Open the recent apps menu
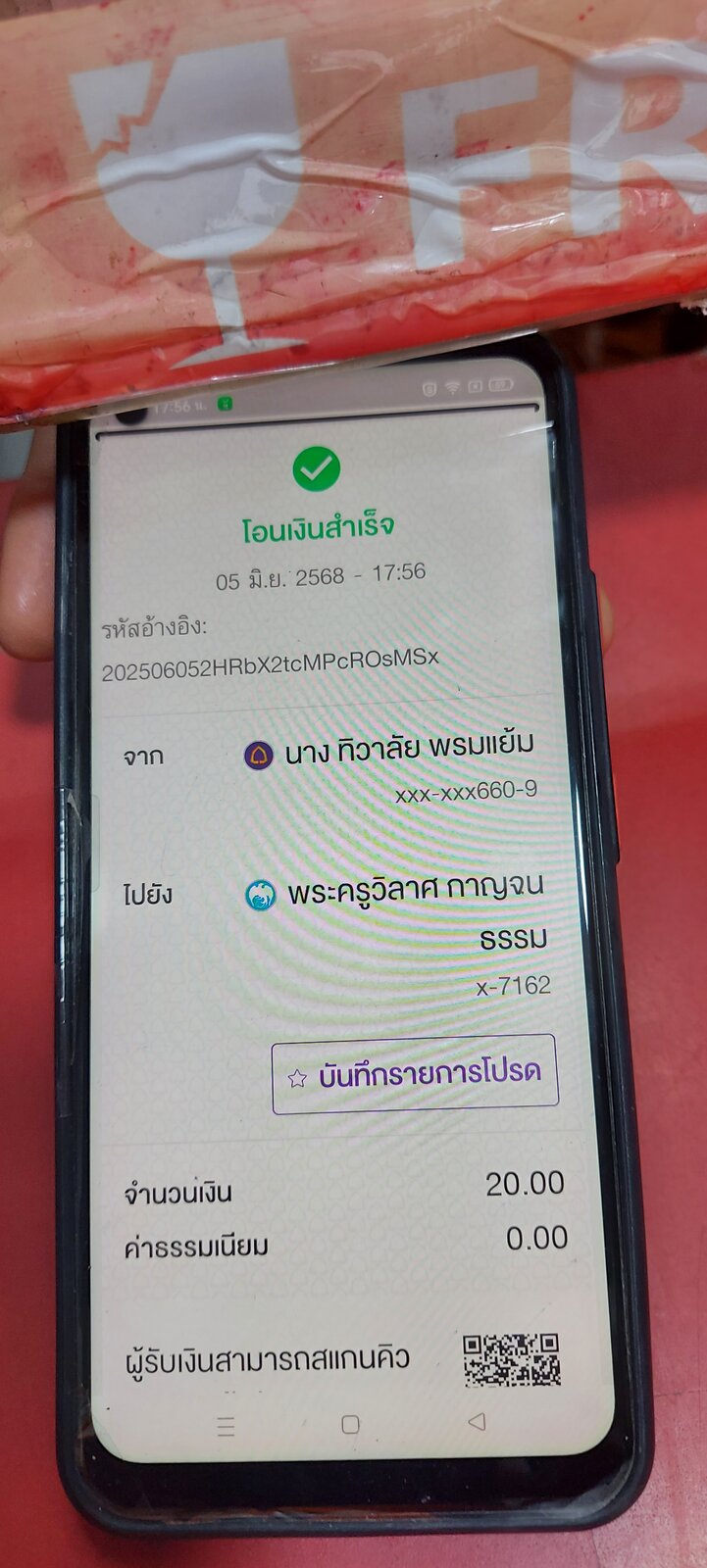The image size is (707, 1568). coord(226,1426)
